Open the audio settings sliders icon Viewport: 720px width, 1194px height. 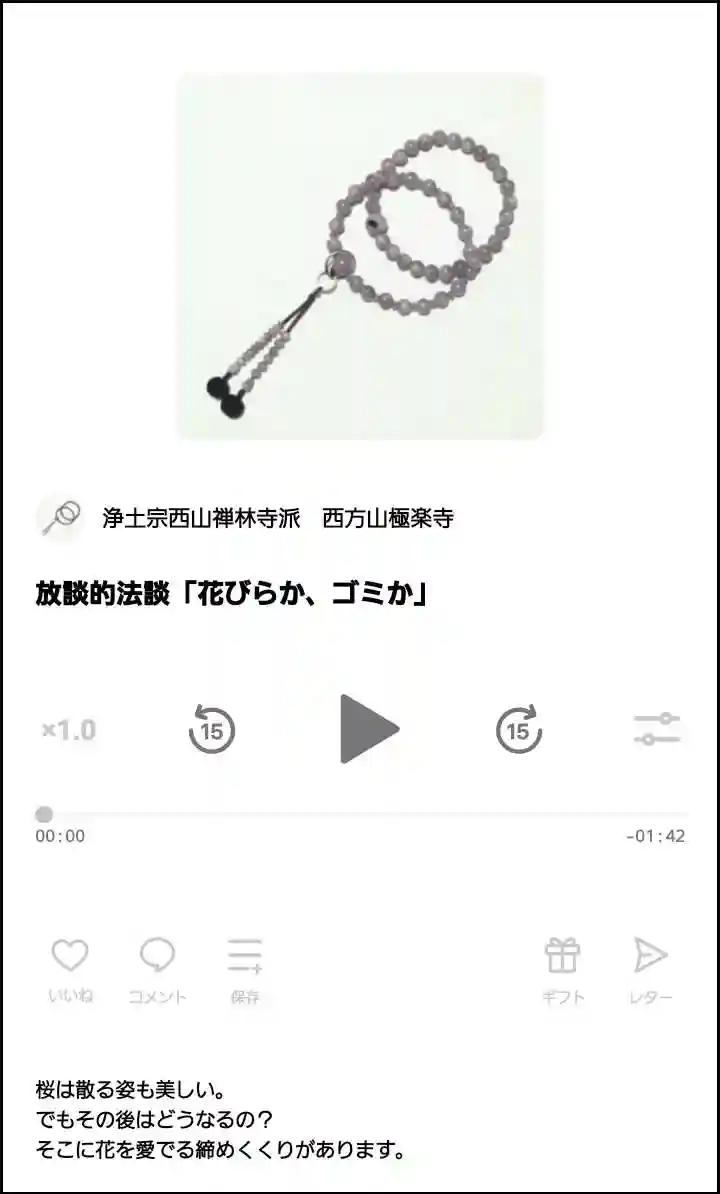click(x=657, y=729)
